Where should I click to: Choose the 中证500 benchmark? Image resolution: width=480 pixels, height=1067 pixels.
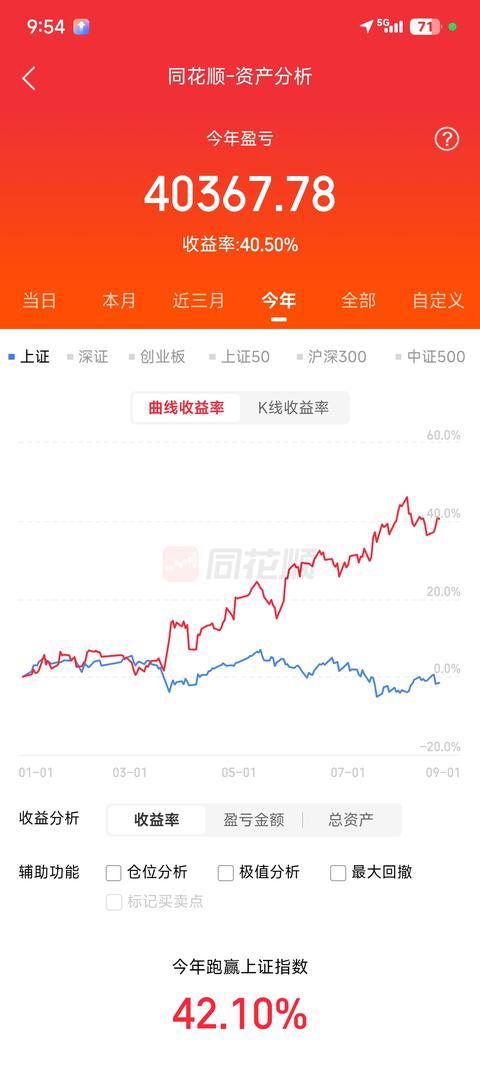point(431,357)
